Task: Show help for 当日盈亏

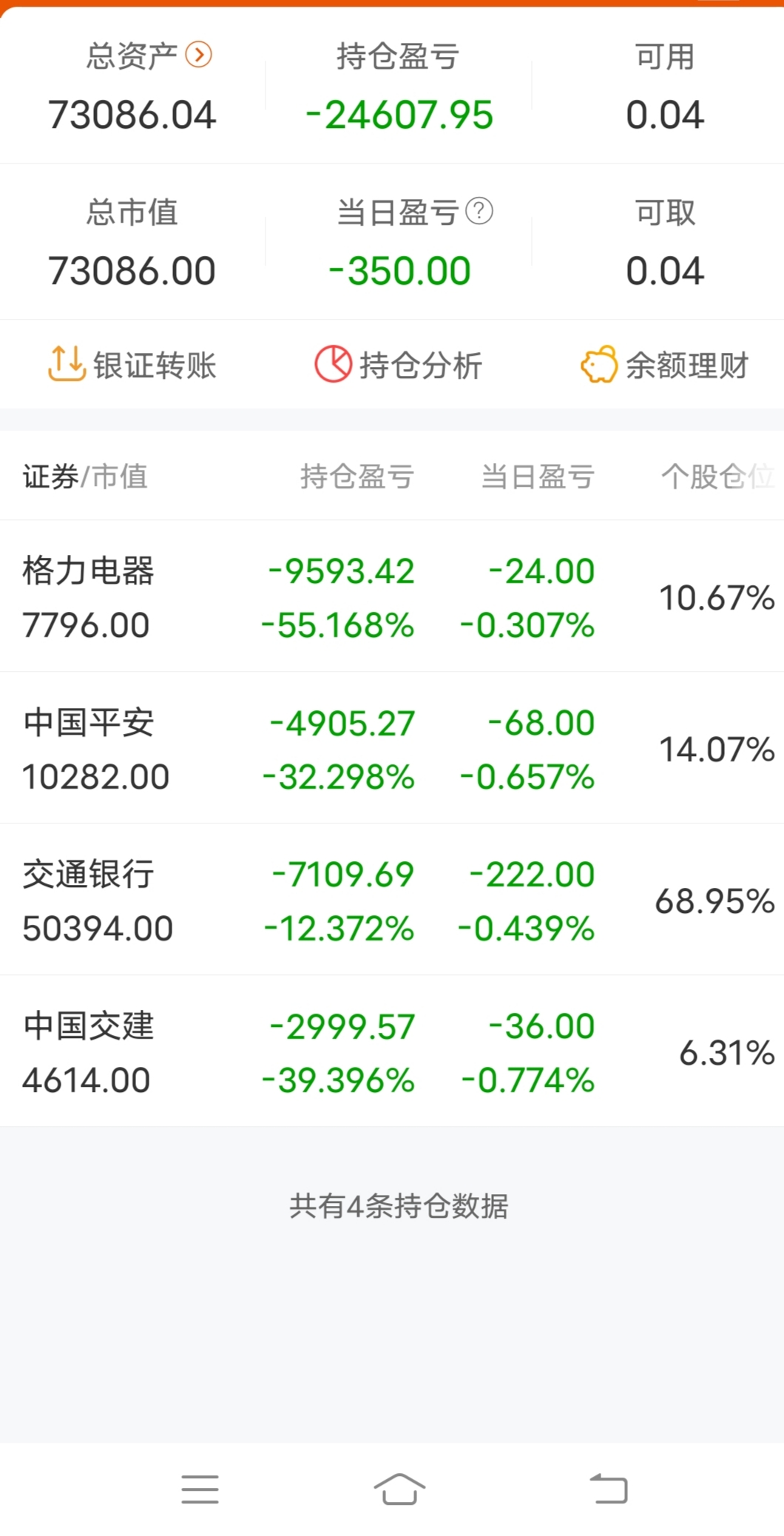Action: pyautogui.click(x=479, y=212)
